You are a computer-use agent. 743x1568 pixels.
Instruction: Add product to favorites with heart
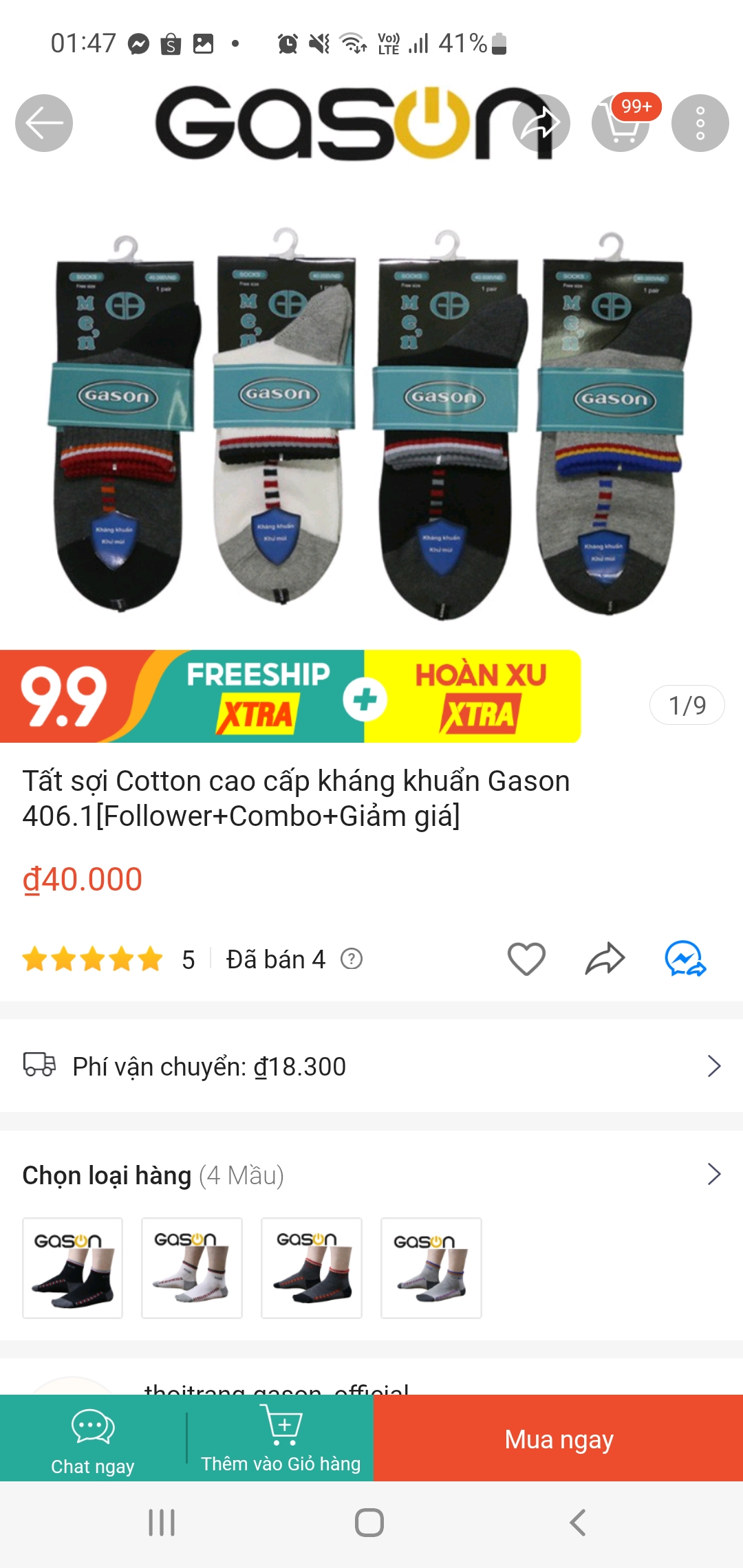526,959
